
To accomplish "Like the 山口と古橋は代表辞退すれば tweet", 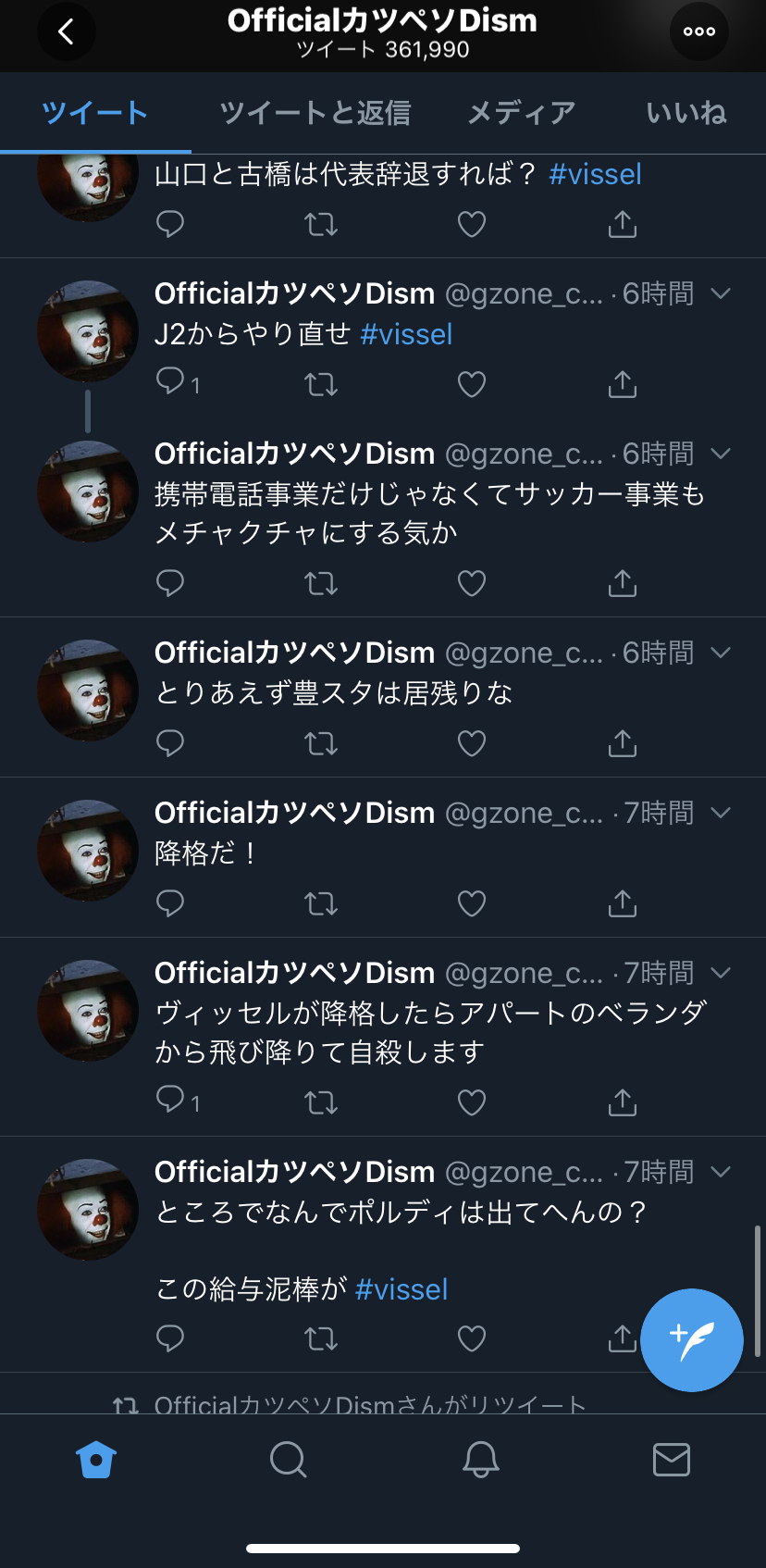I will point(472,224).
